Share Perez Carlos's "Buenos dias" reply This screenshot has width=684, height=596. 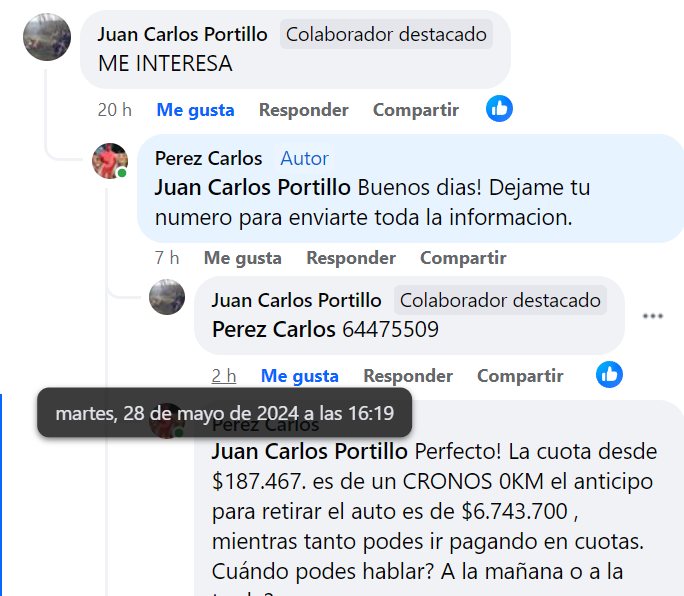click(x=462, y=258)
